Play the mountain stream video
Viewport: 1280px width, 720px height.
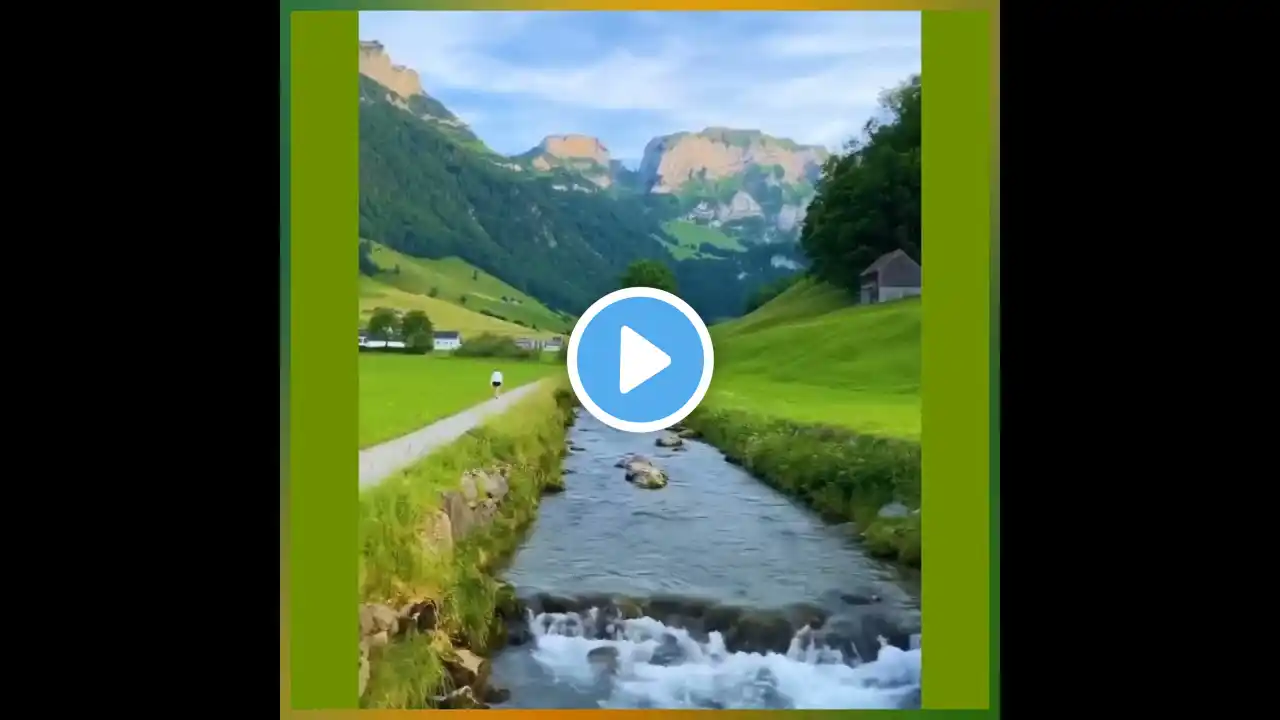pyautogui.click(x=640, y=360)
